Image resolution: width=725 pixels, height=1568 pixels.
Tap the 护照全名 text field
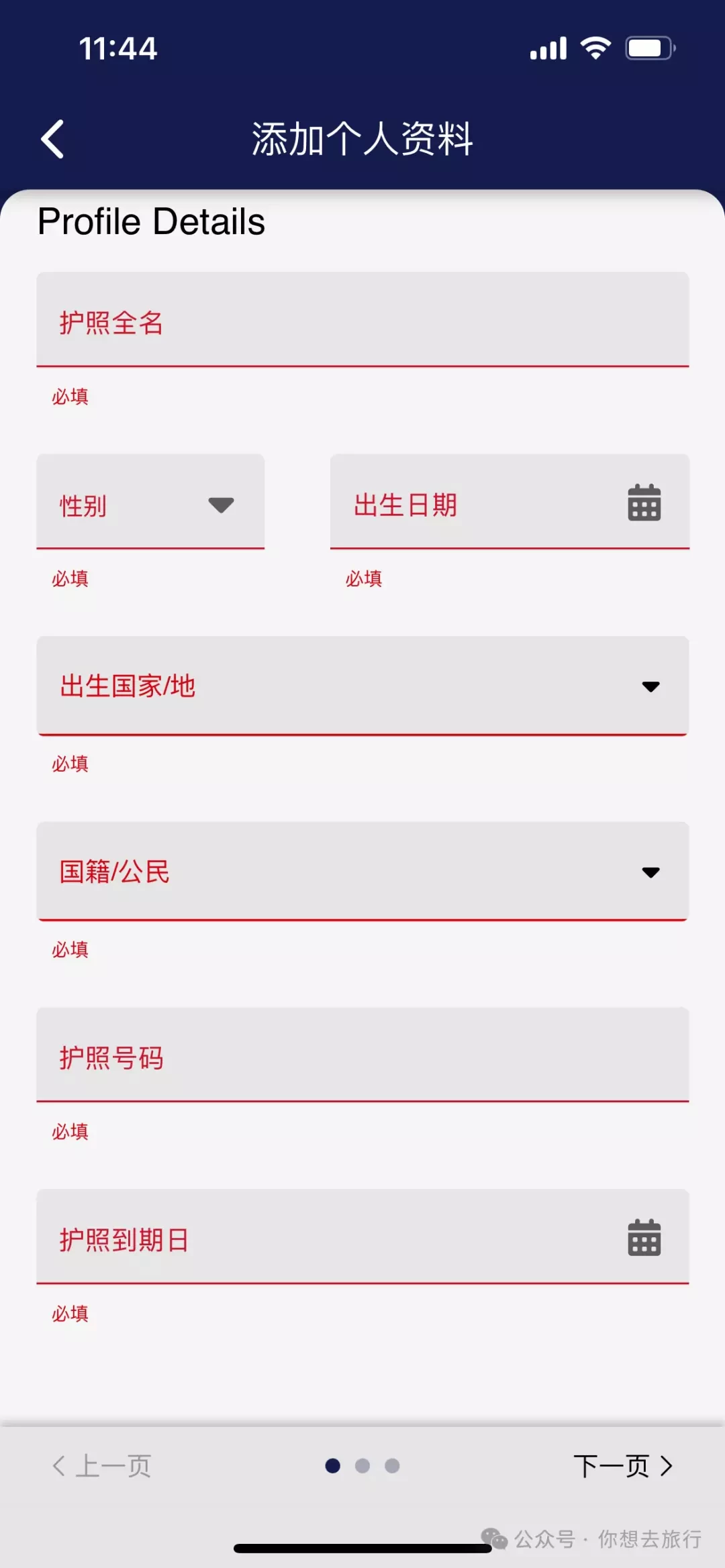pos(362,319)
